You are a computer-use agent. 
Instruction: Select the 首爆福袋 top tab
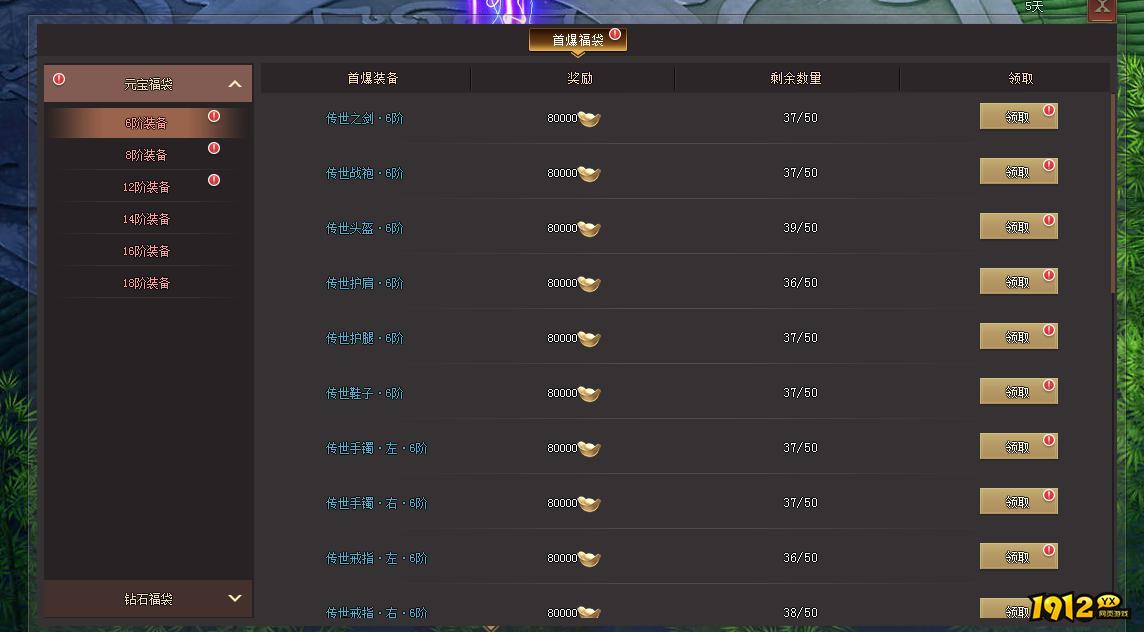(577, 40)
